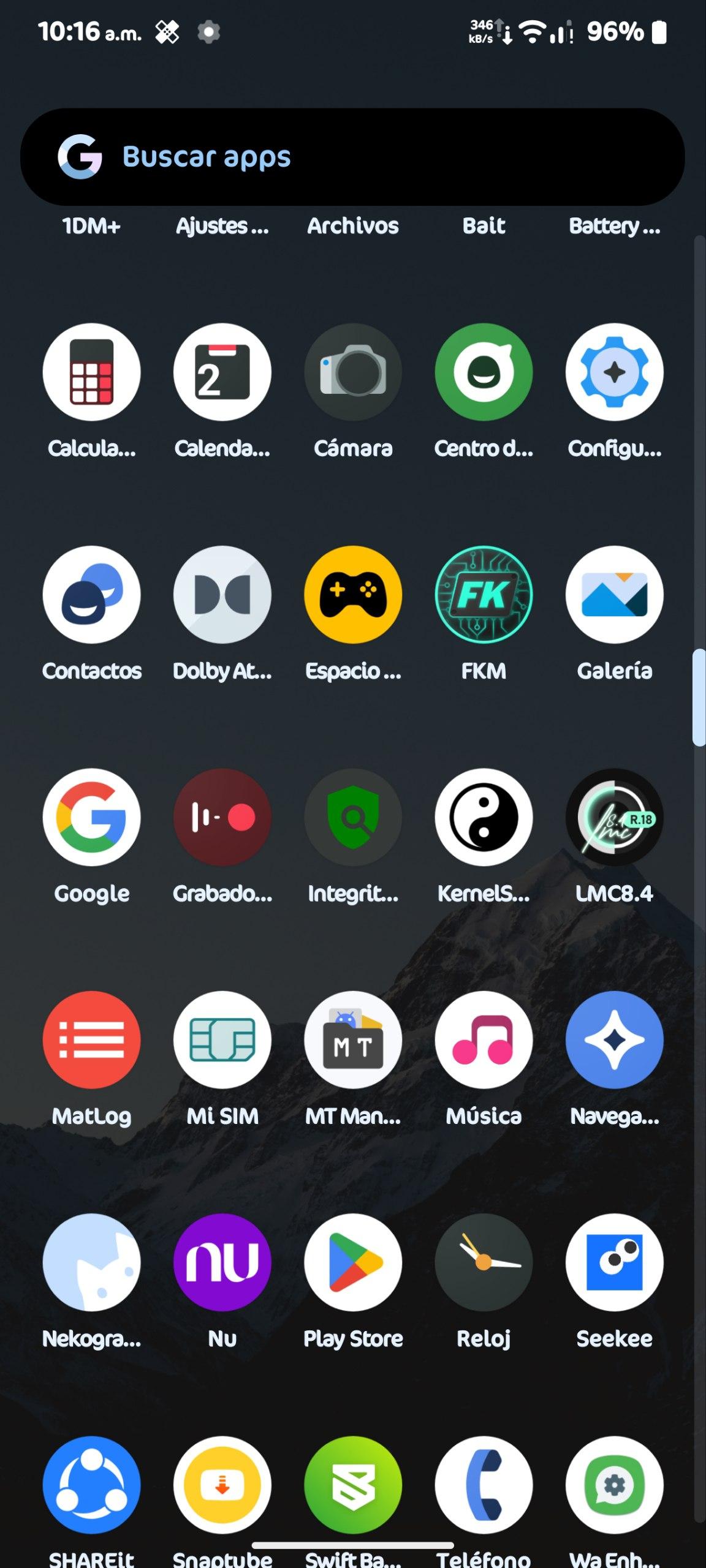The width and height of the screenshot is (706, 1568).
Task: Open the Calculadora app
Action: coord(92,372)
